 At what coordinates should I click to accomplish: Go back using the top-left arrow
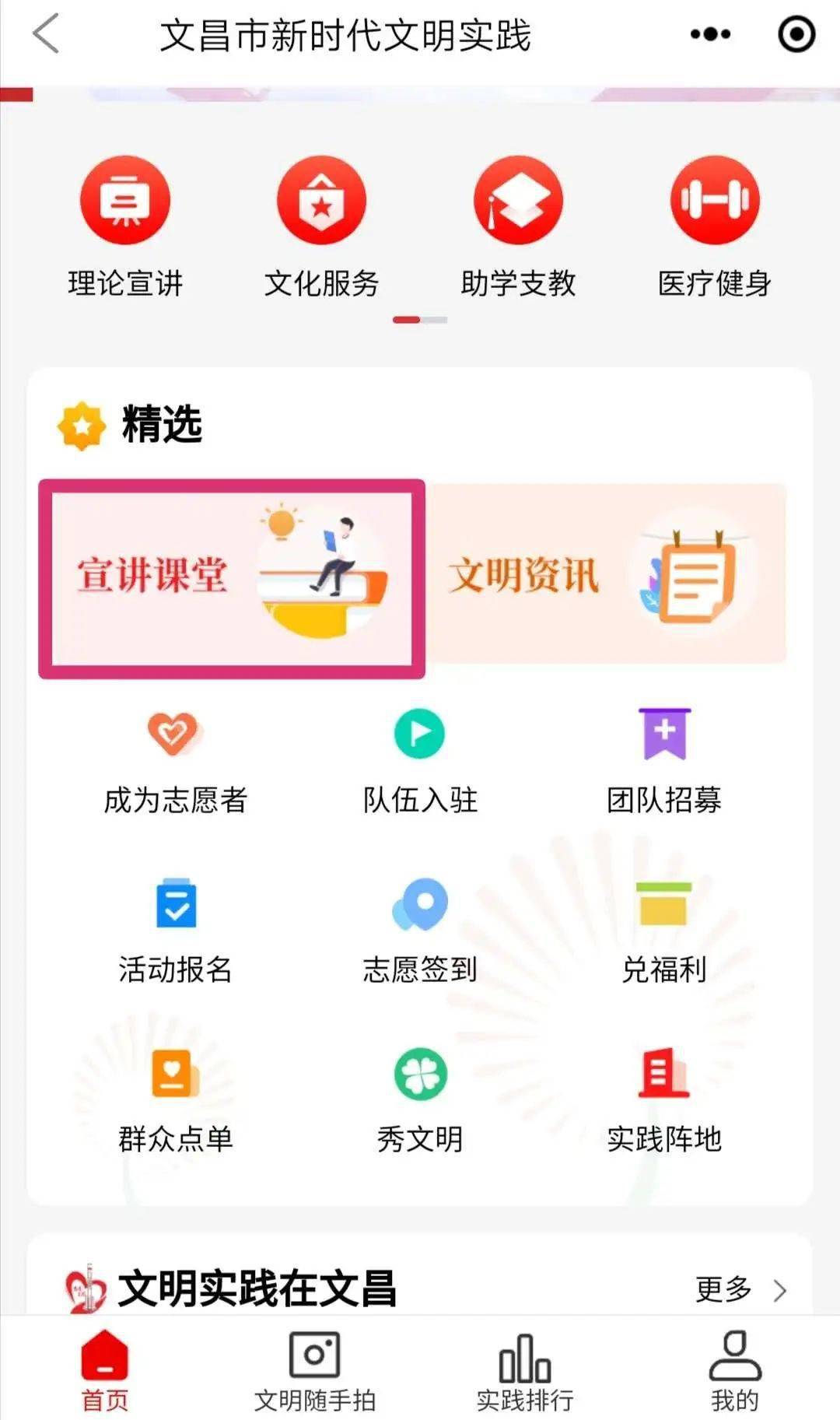pyautogui.click(x=45, y=35)
